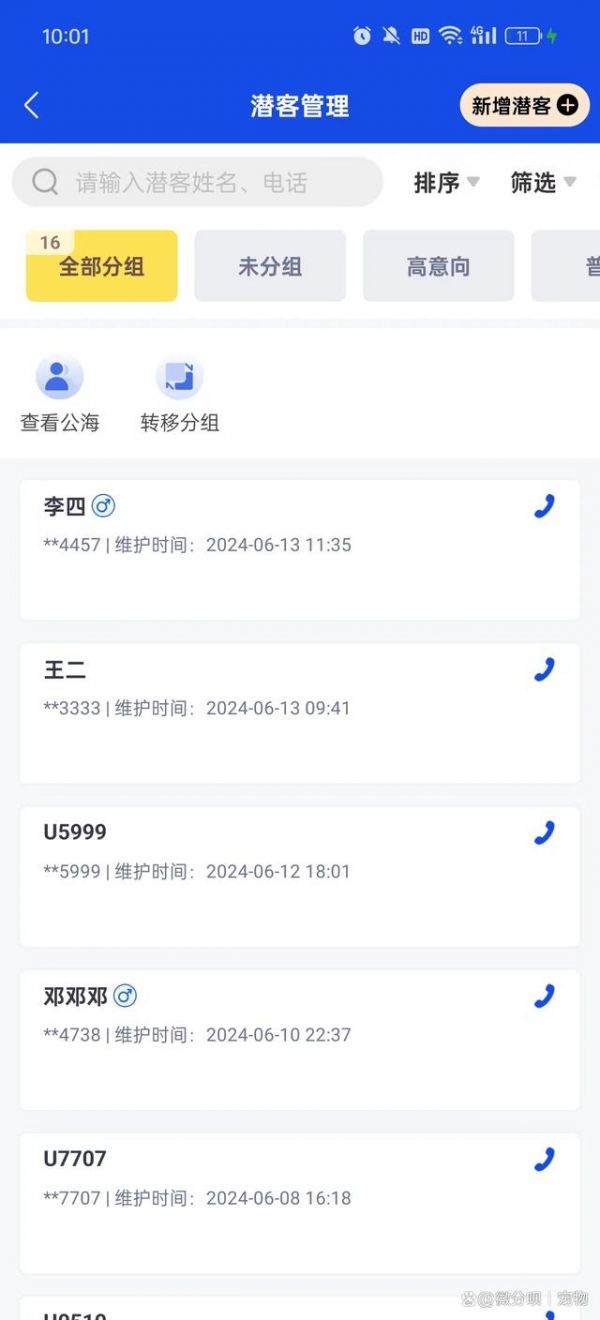
Task: Switch to the 高意向 tab
Action: [x=438, y=266]
